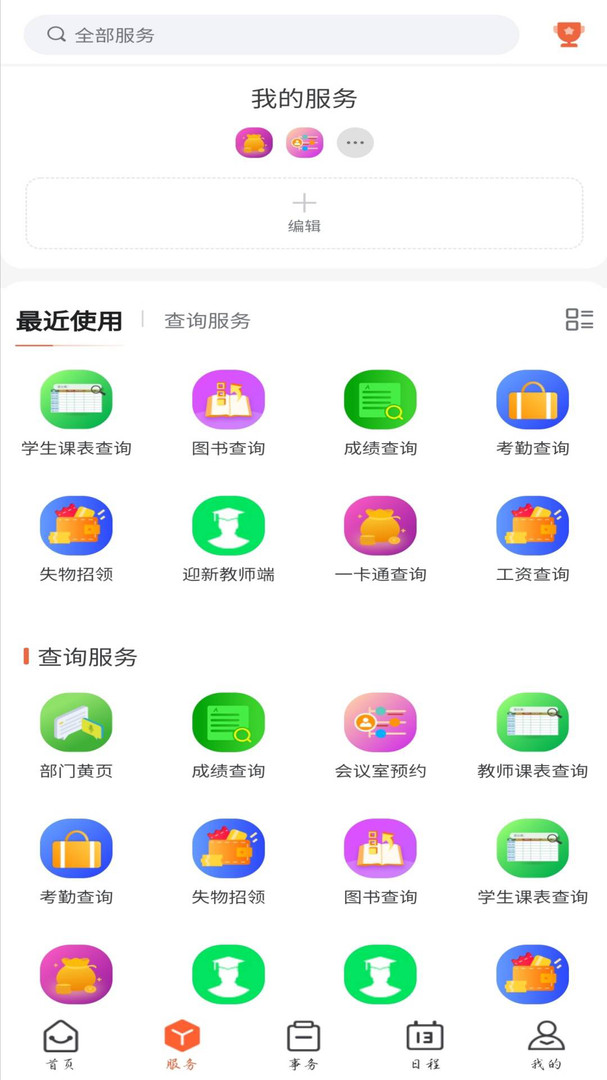Go to the 首页 tab

coord(61,1044)
